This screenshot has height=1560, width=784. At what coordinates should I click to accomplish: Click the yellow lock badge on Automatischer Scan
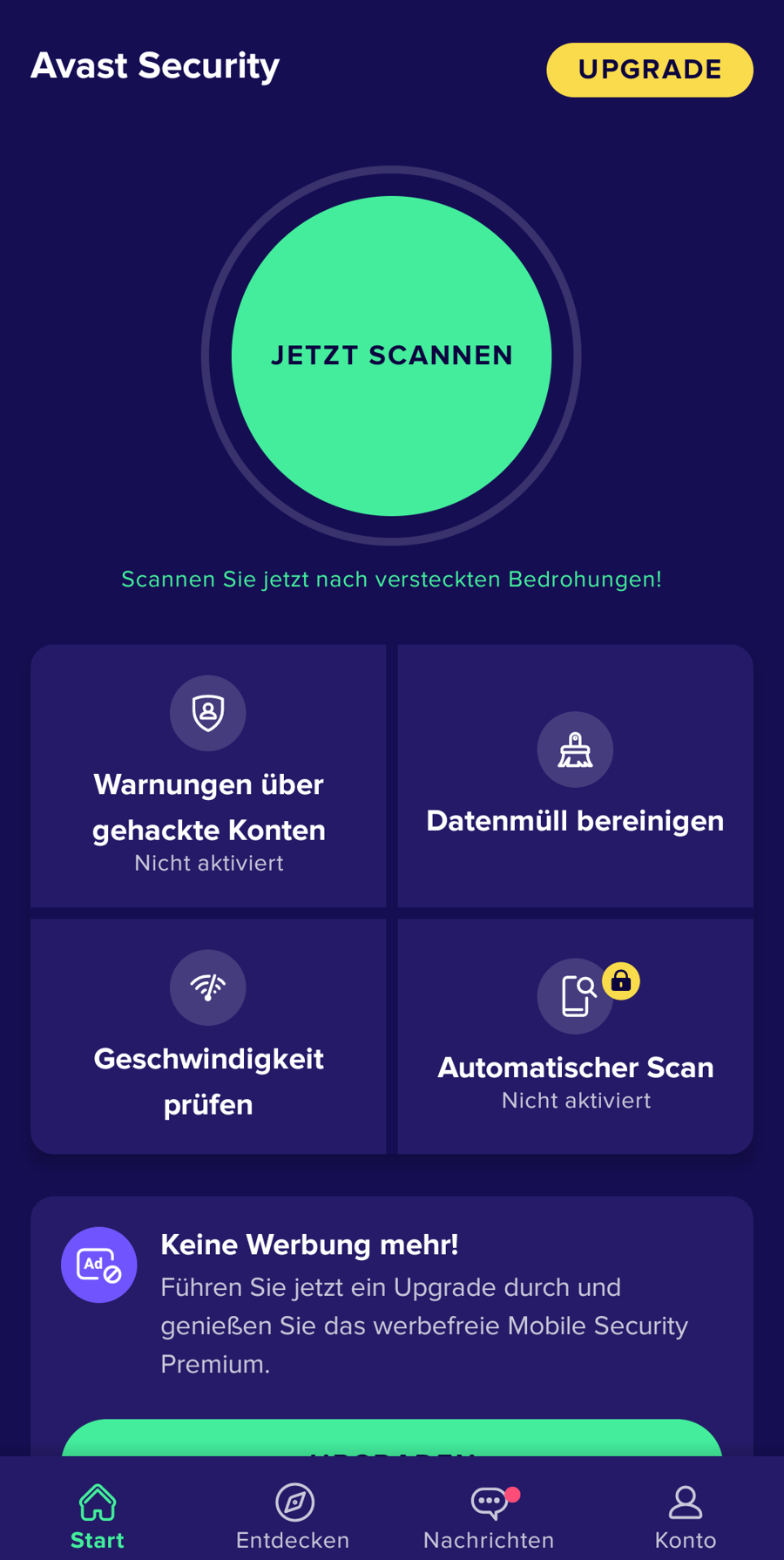click(x=621, y=981)
